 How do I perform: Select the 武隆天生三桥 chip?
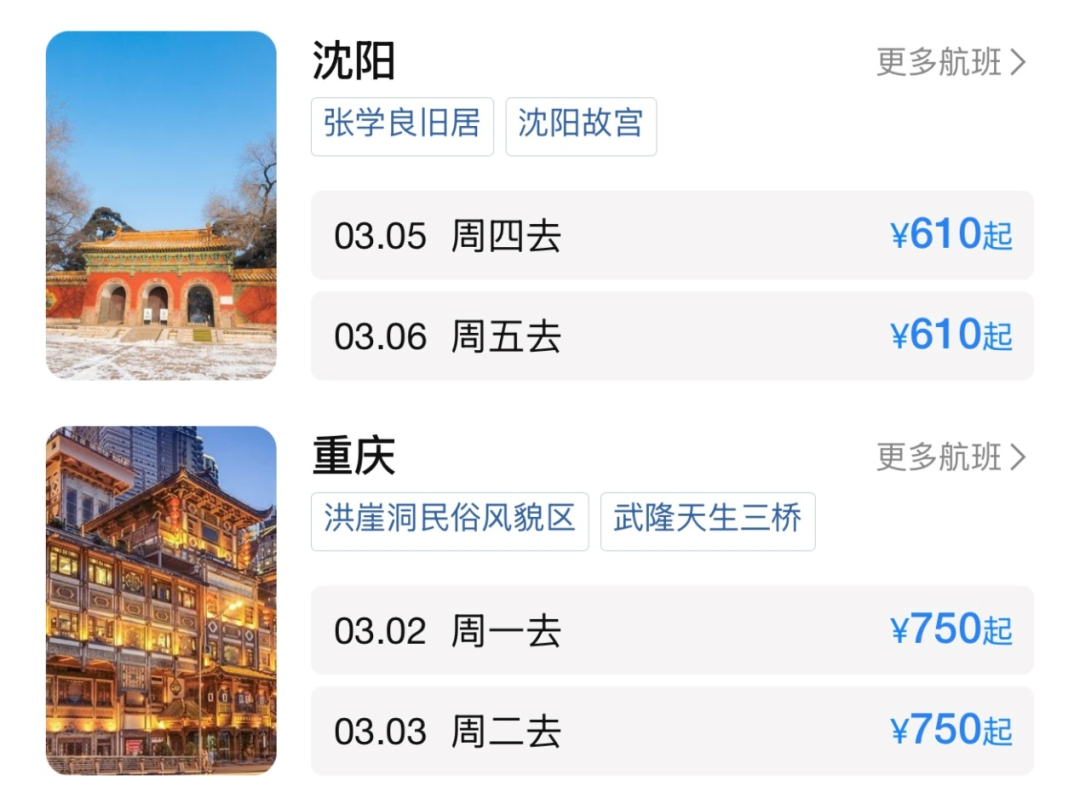click(x=707, y=520)
